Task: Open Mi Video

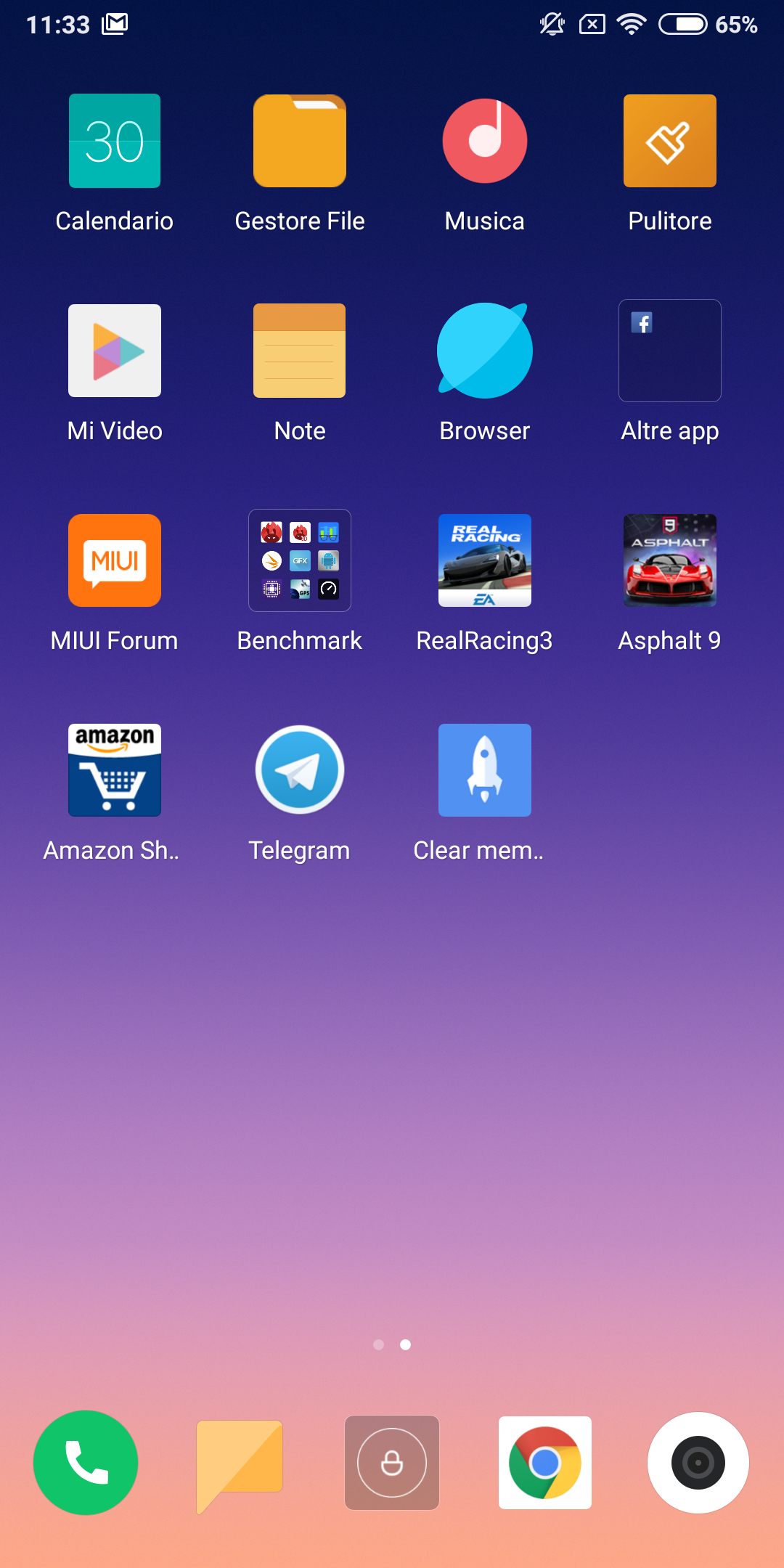Action: pos(115,351)
